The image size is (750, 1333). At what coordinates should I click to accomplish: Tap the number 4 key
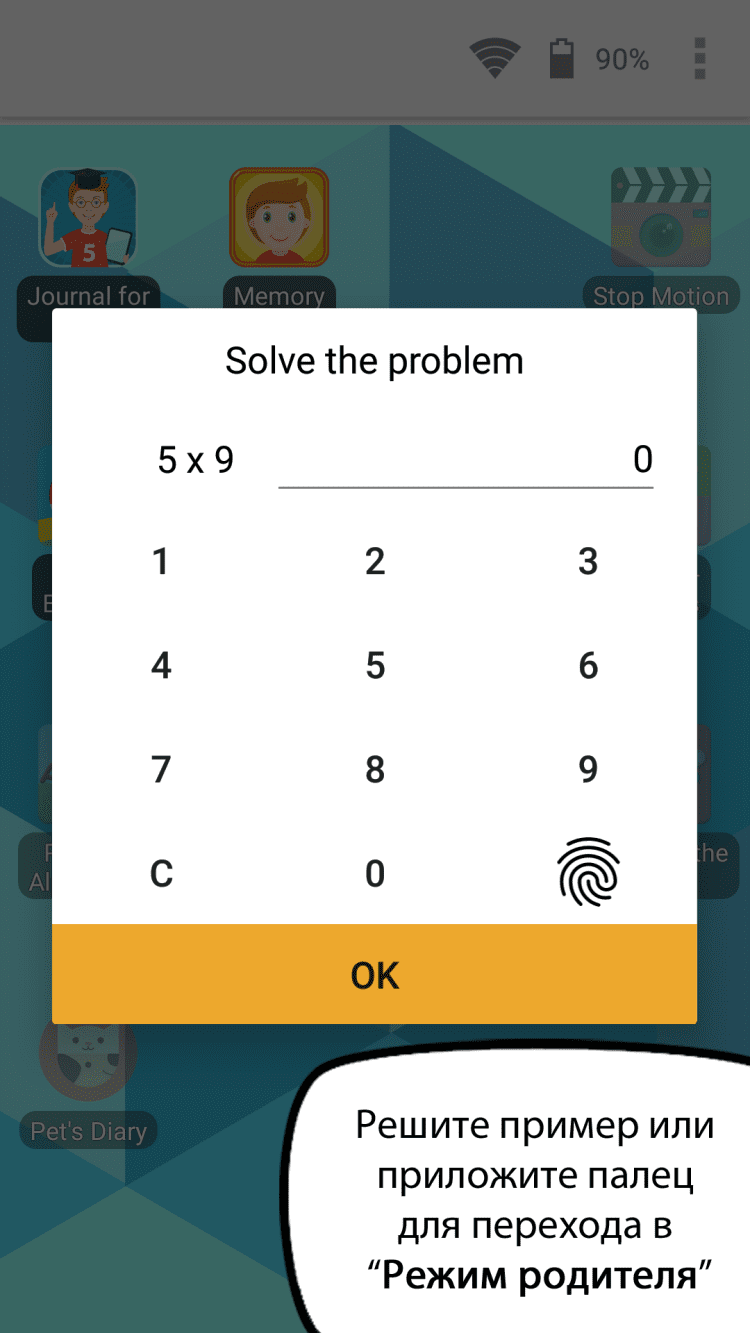click(x=160, y=666)
